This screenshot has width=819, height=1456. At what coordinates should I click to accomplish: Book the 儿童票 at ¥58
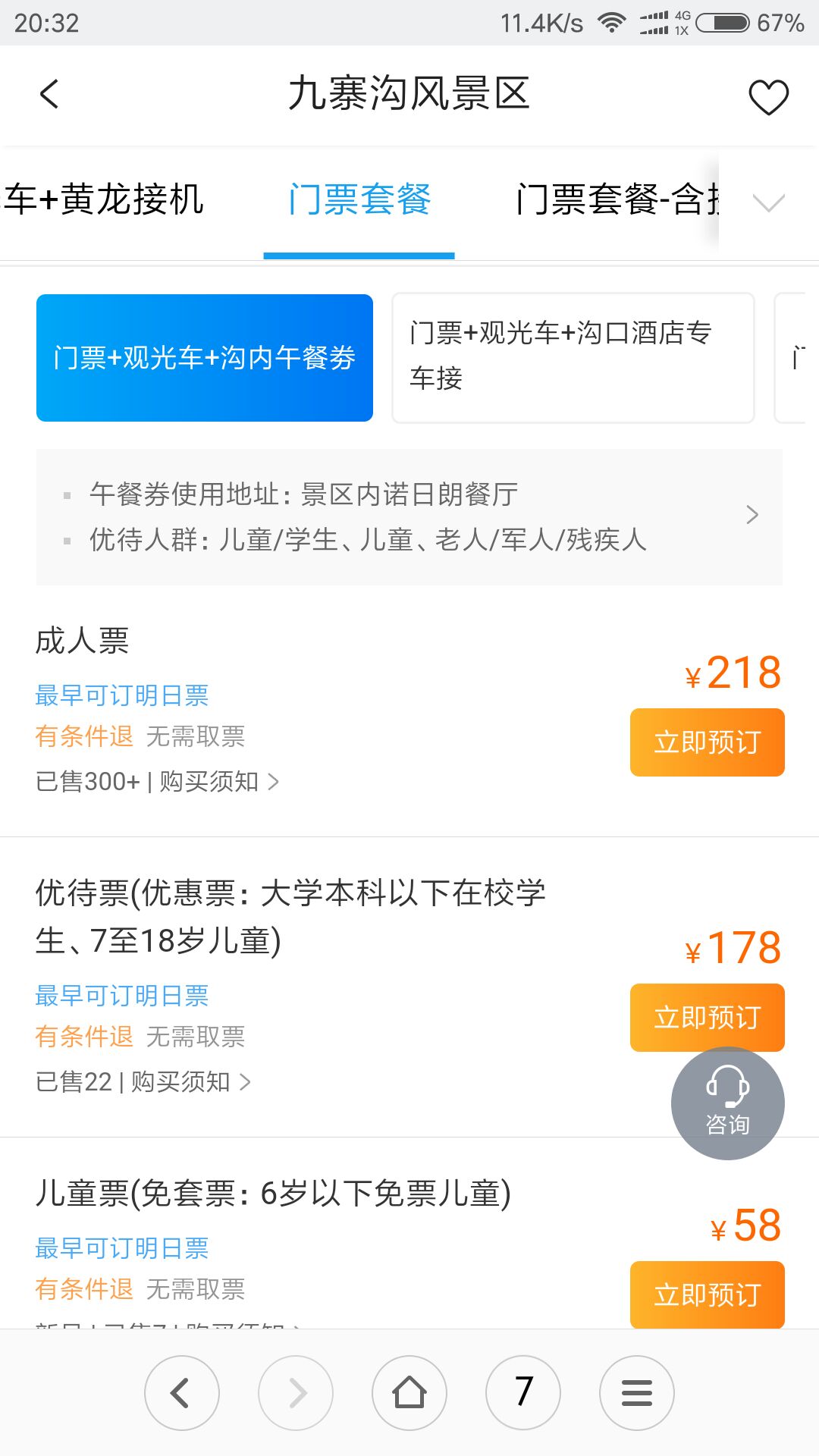(x=707, y=1294)
